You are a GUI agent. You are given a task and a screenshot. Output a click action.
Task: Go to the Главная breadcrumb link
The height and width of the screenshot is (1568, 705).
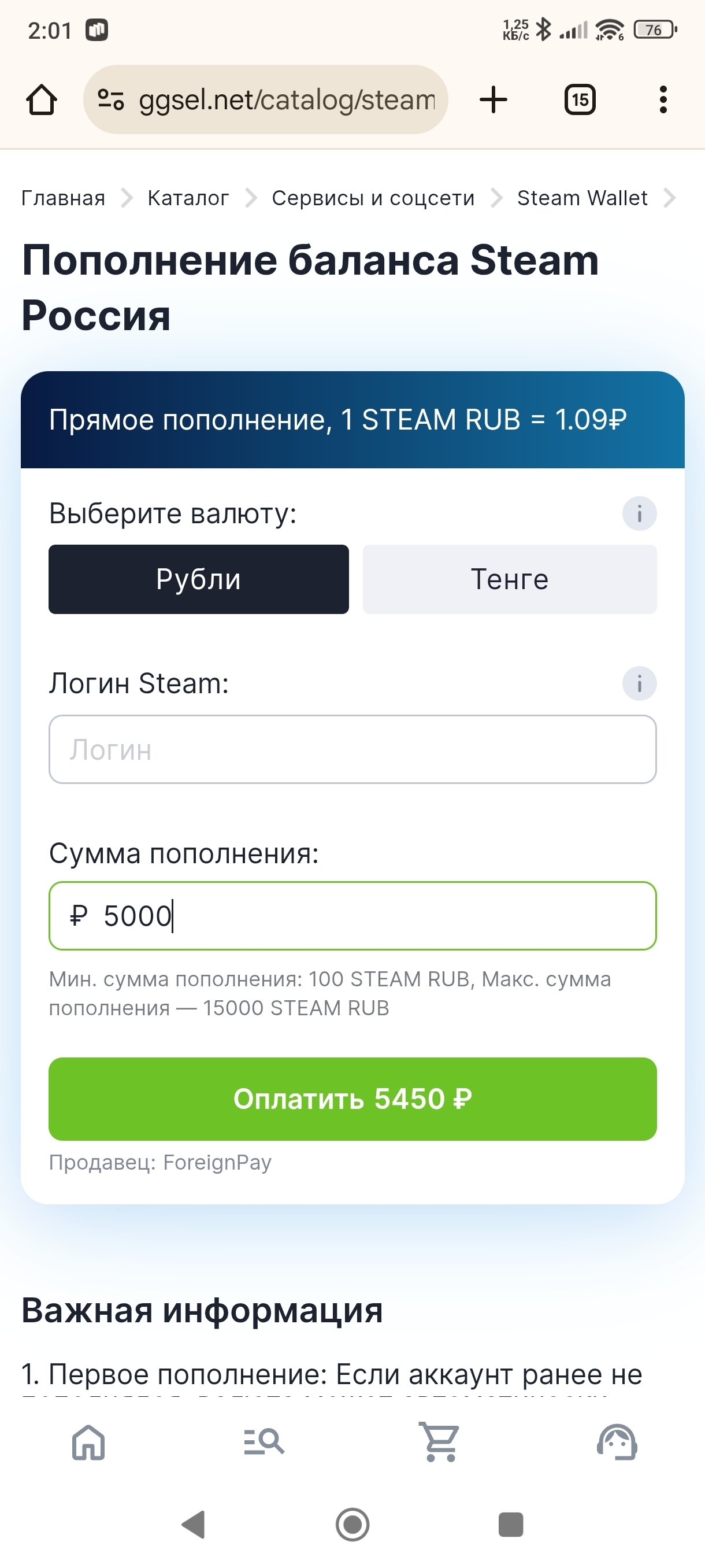tap(63, 198)
